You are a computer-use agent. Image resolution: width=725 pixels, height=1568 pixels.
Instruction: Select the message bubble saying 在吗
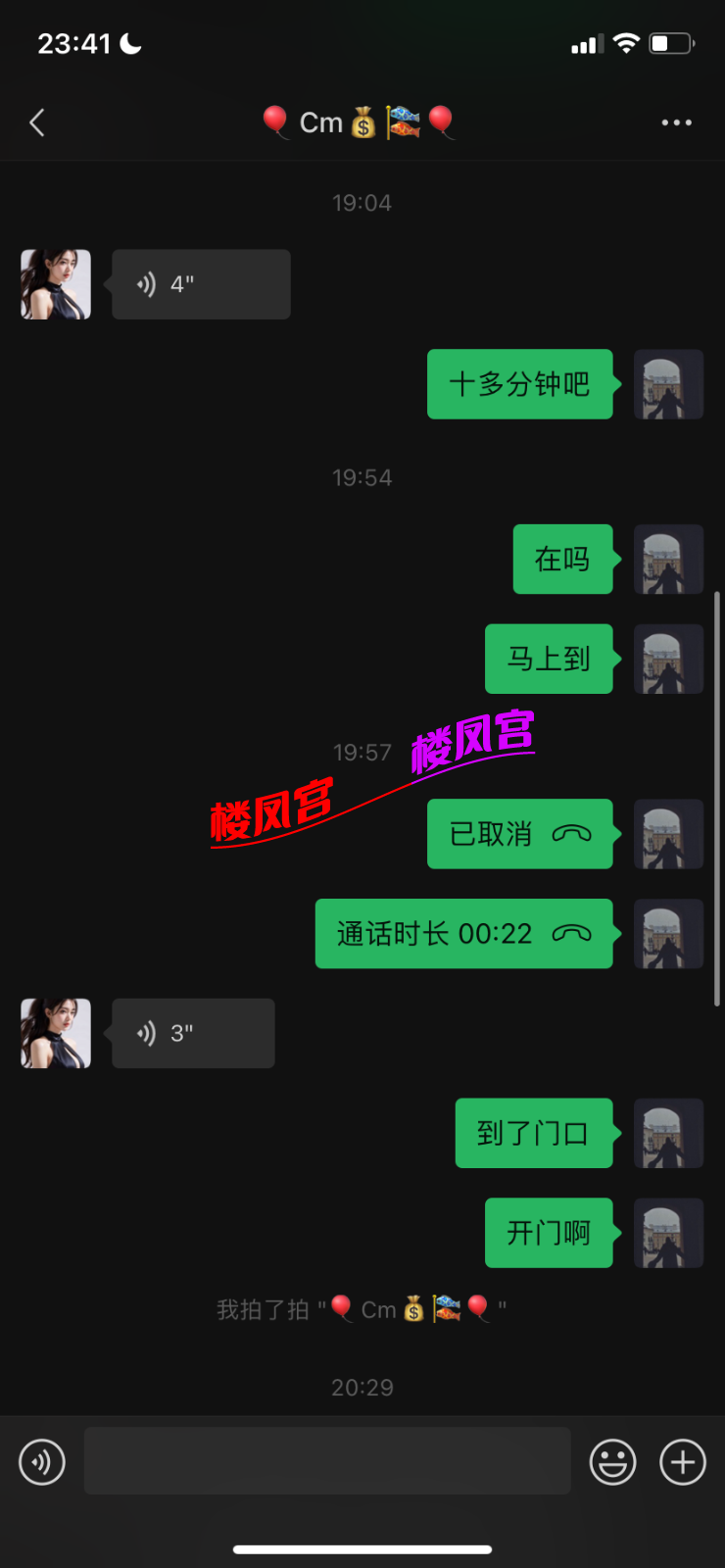point(562,559)
